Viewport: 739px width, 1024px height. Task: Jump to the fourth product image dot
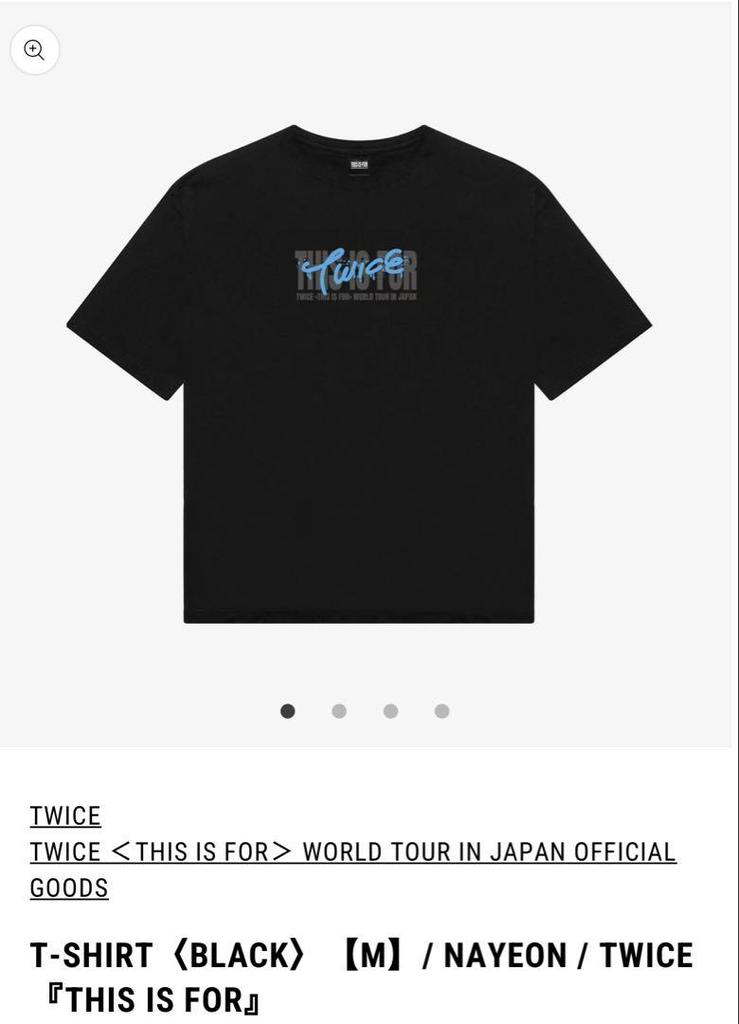442,711
